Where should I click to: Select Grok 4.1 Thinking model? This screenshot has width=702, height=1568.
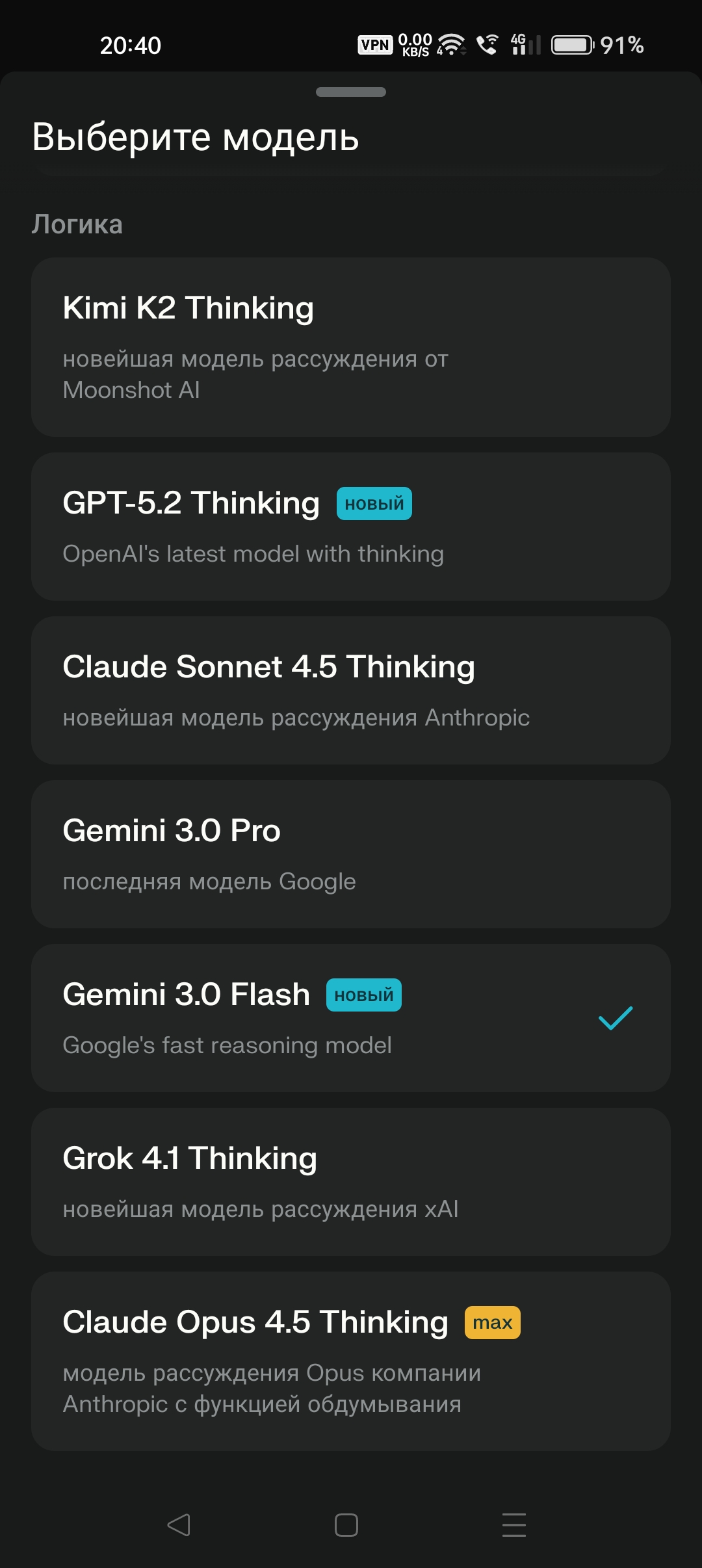tap(351, 1182)
